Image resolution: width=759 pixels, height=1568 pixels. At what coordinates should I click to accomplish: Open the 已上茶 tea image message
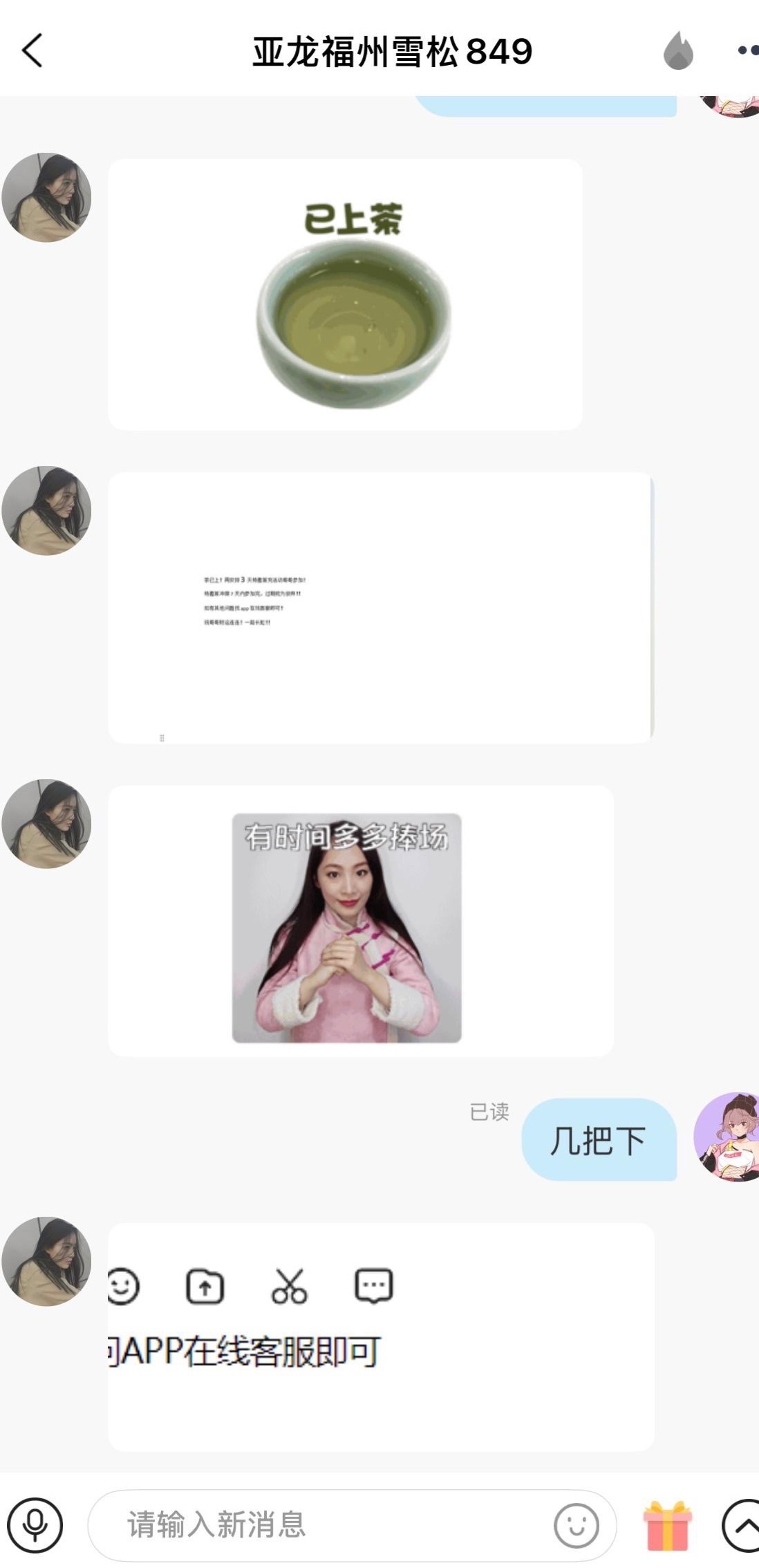345,295
